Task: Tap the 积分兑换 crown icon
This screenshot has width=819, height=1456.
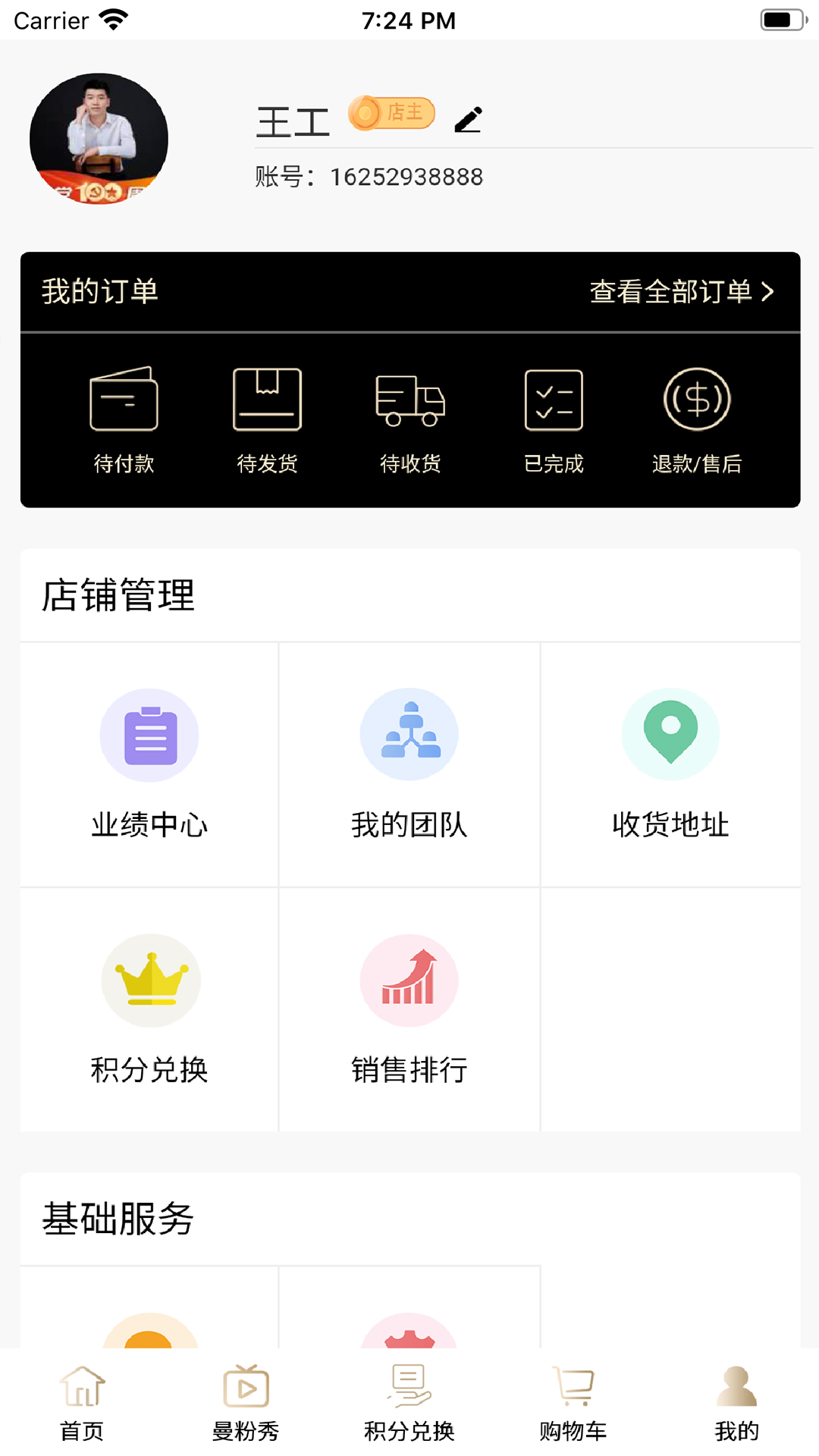Action: tap(149, 979)
